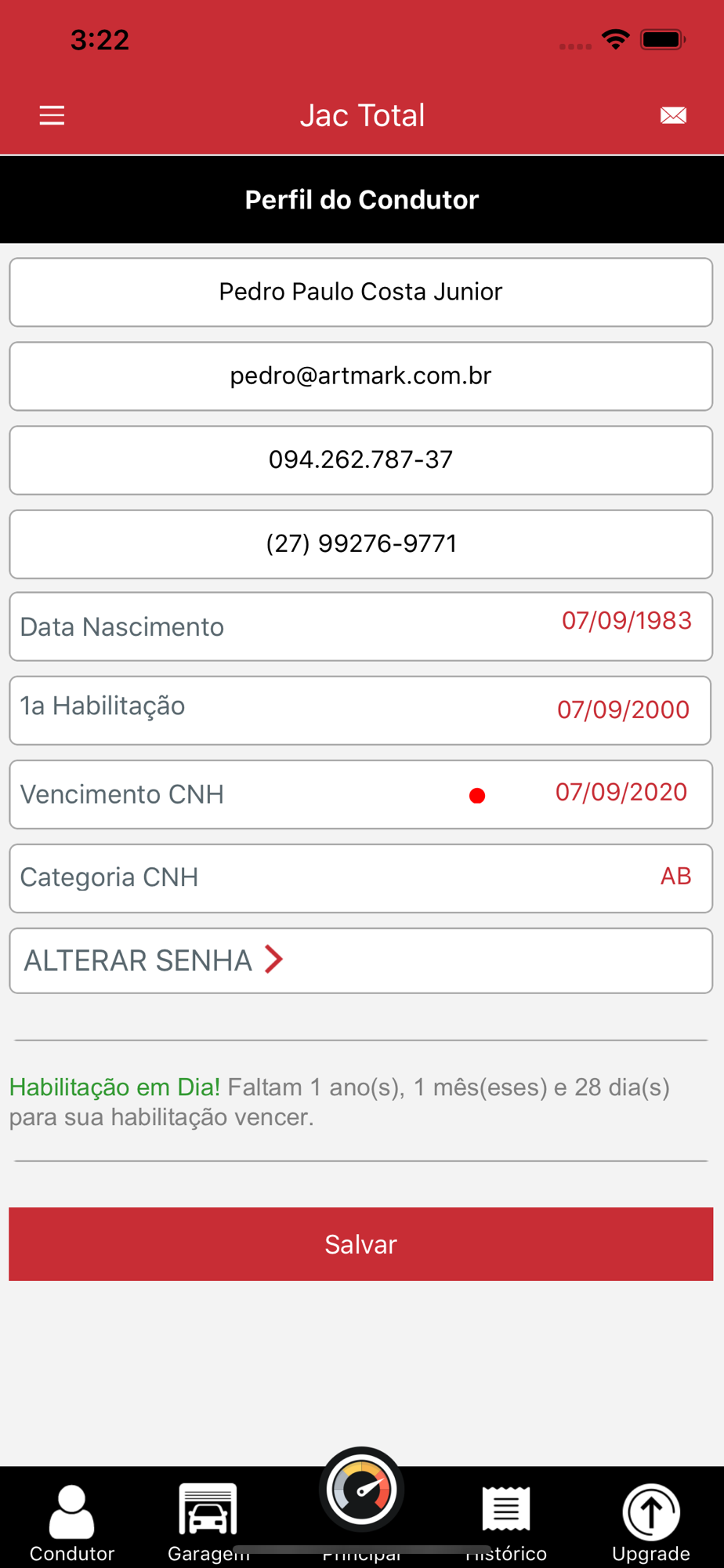Switch to the Garagem tab

208,1523
